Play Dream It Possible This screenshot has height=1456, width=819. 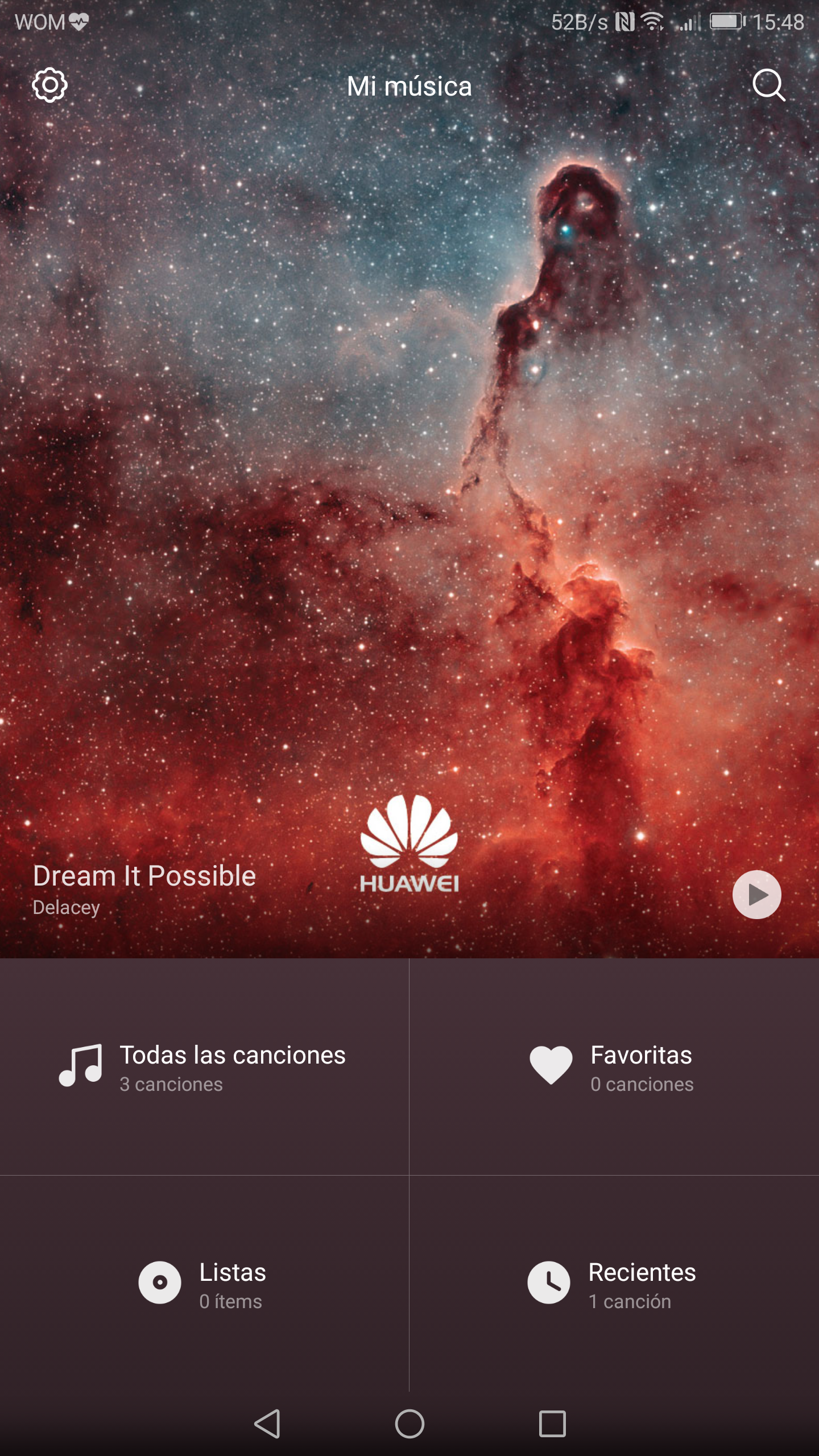pos(756,895)
